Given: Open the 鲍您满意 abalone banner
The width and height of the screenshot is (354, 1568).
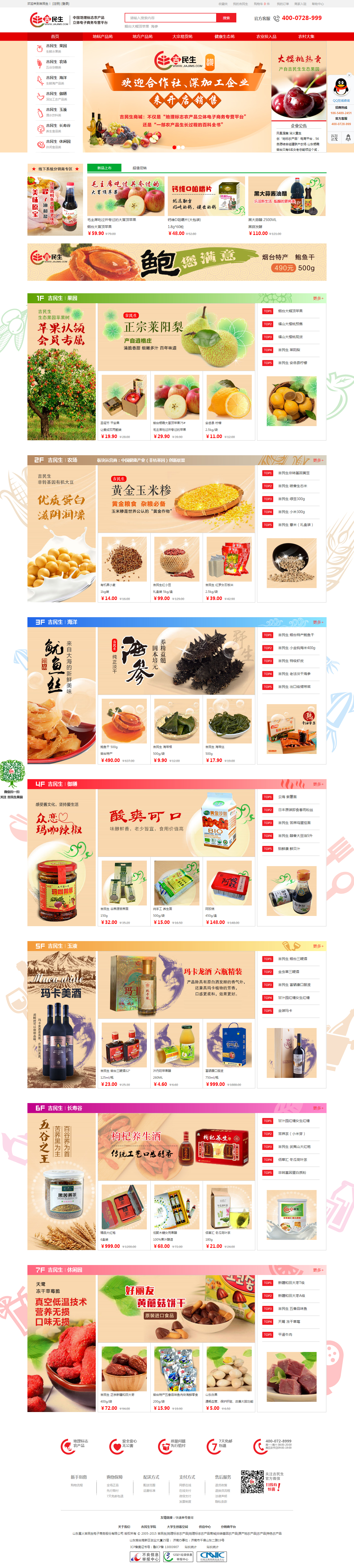Looking at the screenshot, I should coord(177,262).
